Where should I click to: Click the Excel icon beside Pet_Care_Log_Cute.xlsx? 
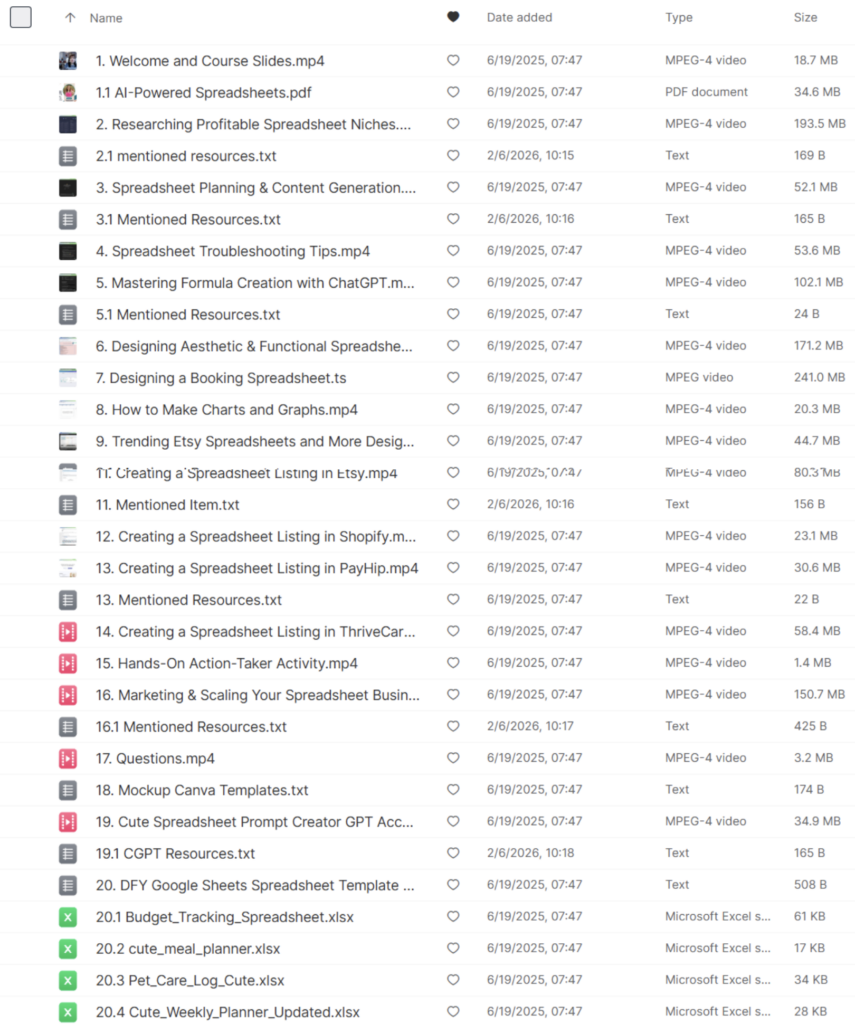coord(67,980)
